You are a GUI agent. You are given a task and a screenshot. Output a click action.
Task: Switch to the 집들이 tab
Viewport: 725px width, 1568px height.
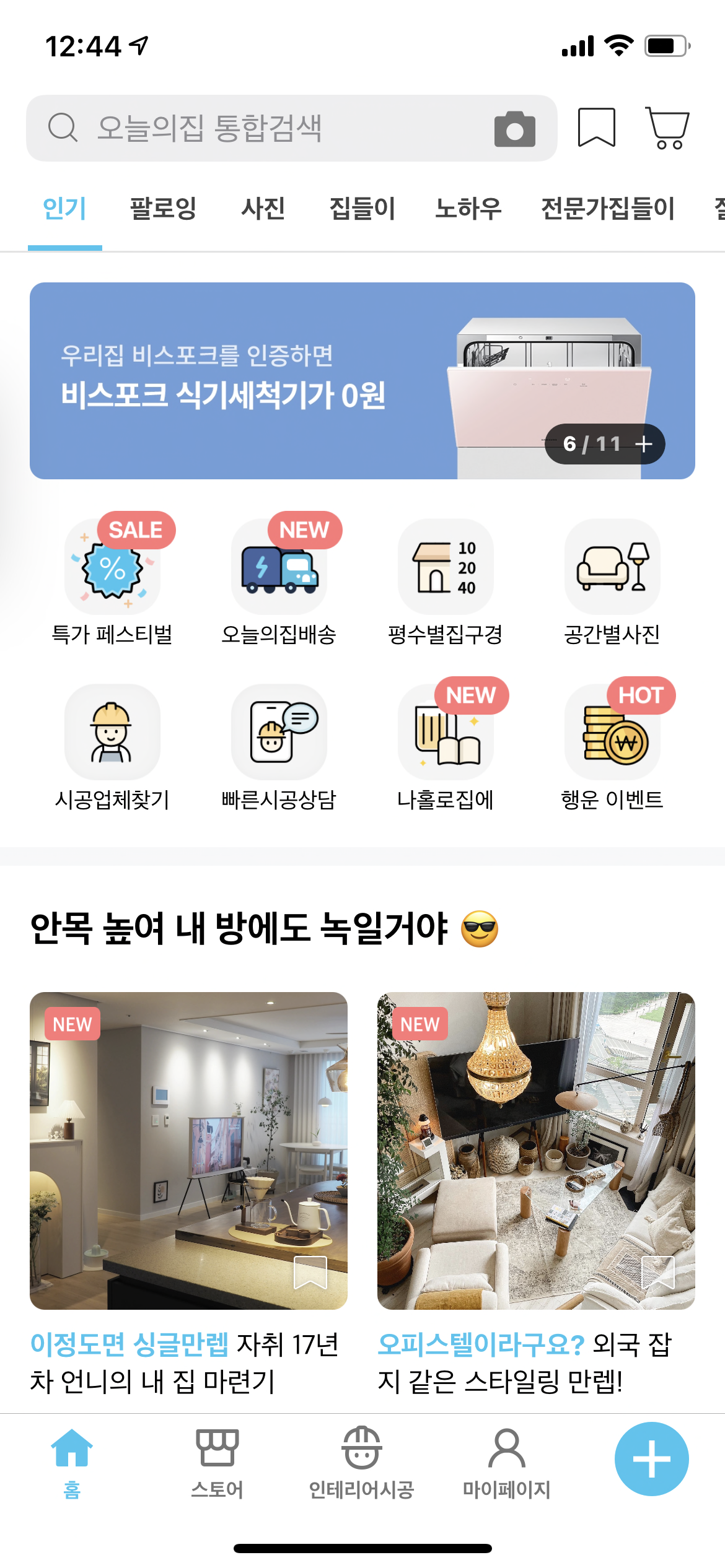click(x=362, y=208)
